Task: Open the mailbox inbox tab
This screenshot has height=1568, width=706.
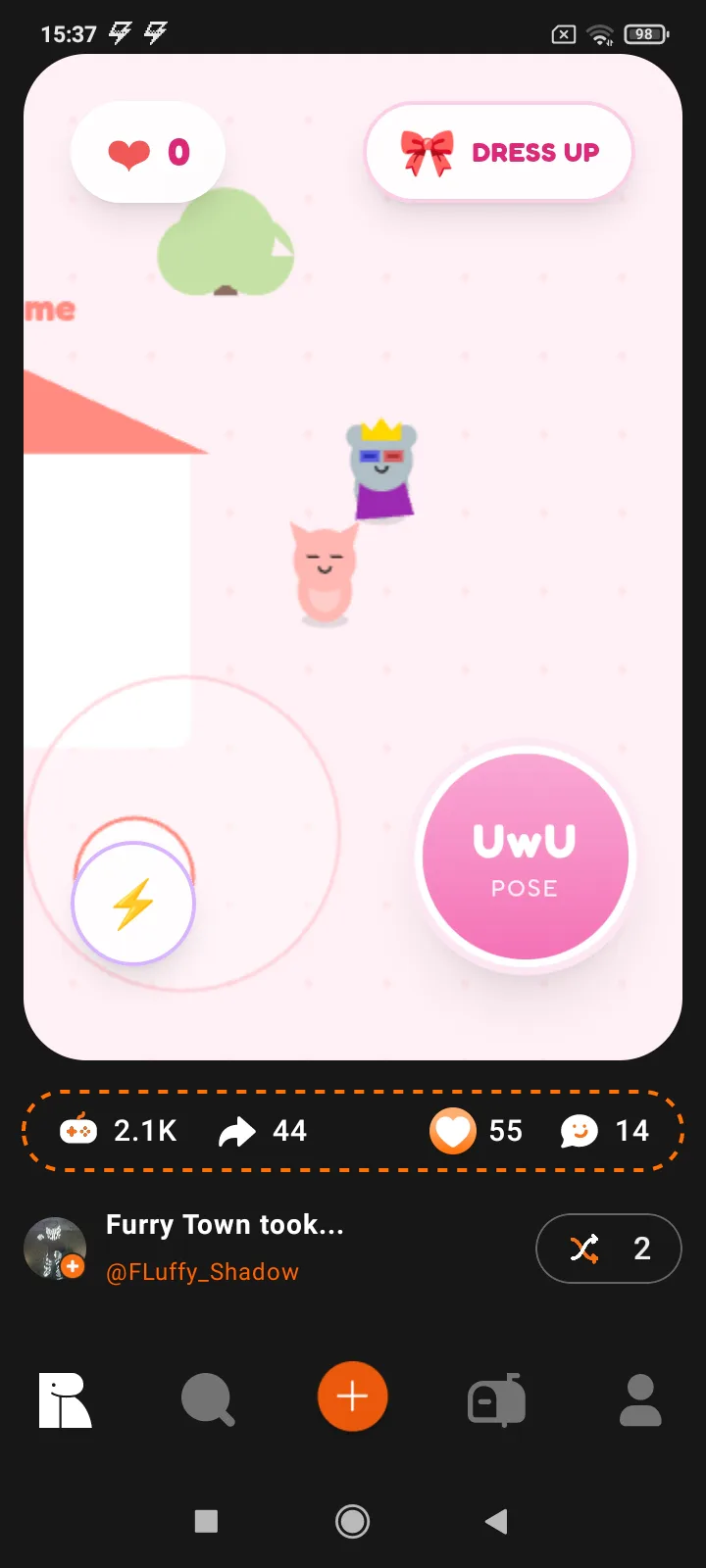Action: (496, 1399)
